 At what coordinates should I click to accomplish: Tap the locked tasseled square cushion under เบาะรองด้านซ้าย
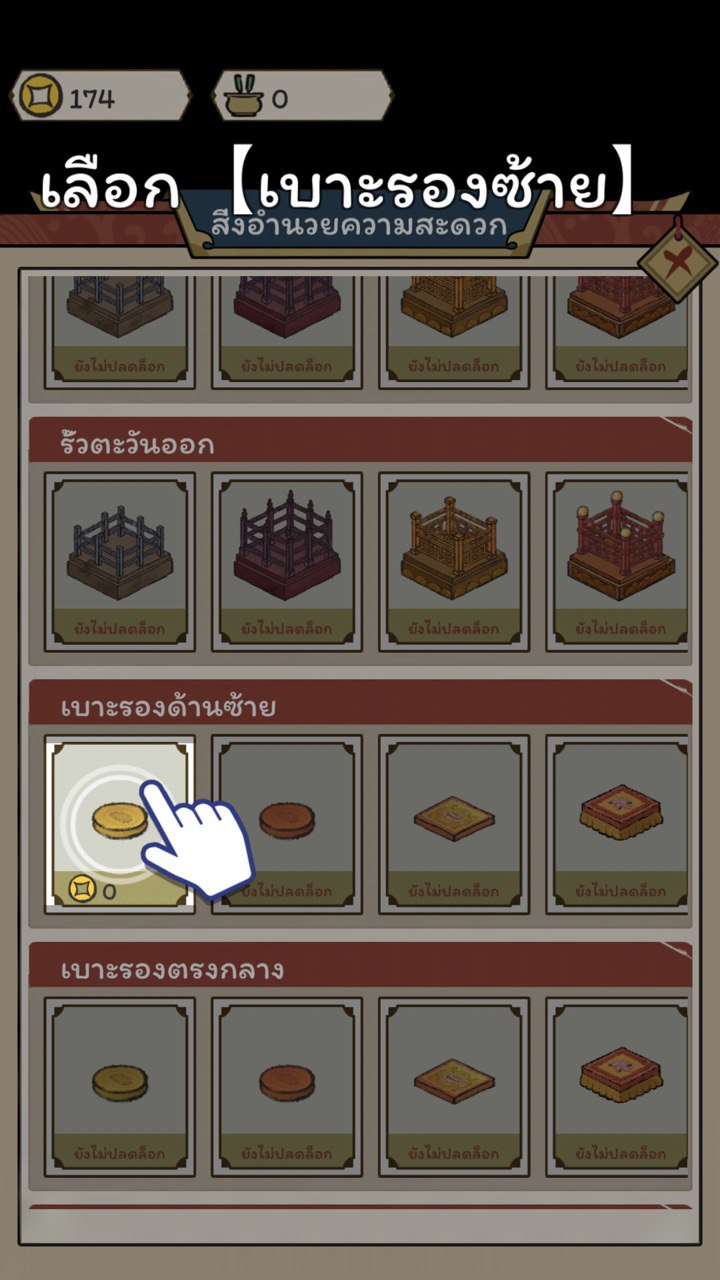point(618,823)
